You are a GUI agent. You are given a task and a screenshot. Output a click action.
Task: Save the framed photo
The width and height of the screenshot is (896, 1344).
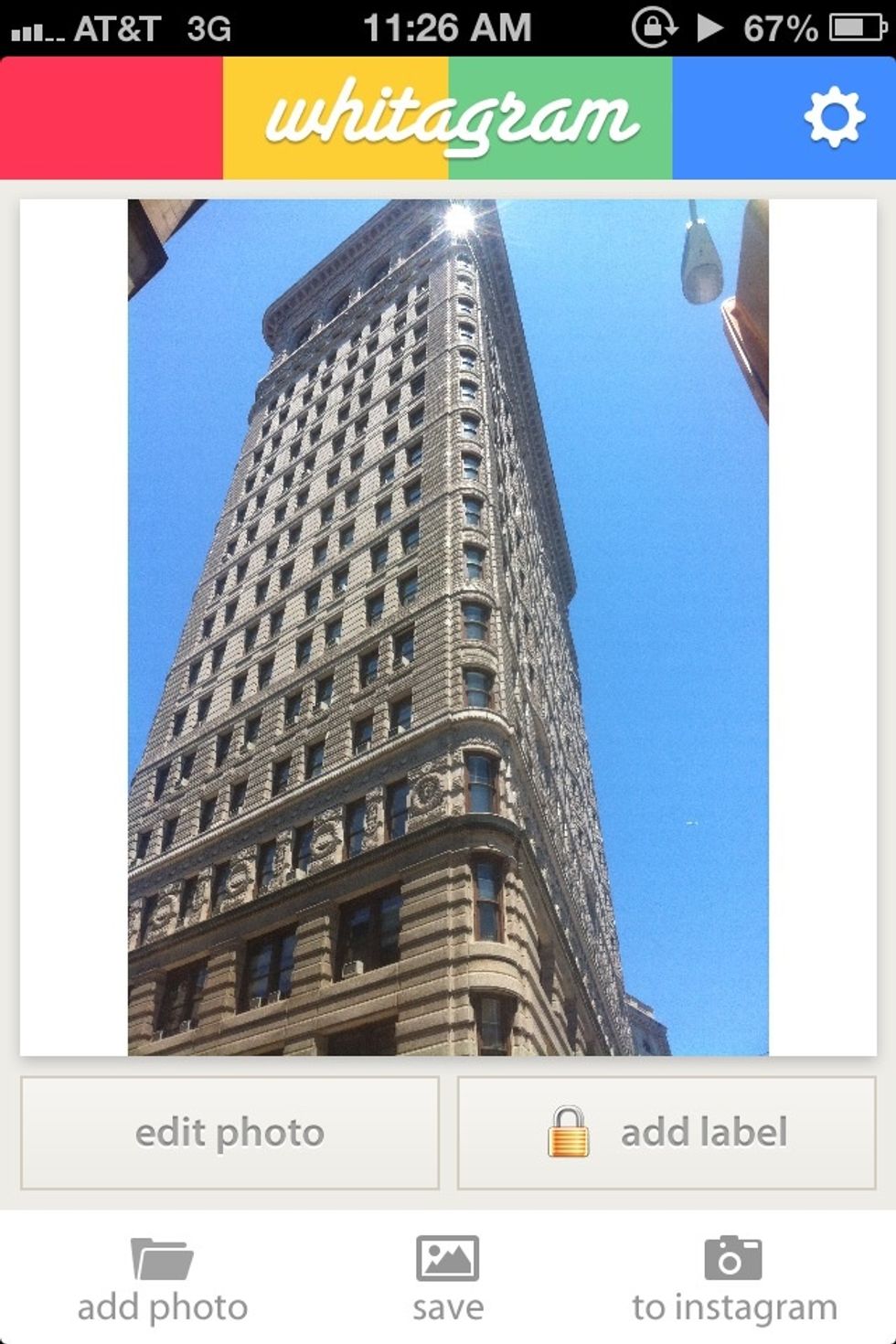tap(447, 1280)
